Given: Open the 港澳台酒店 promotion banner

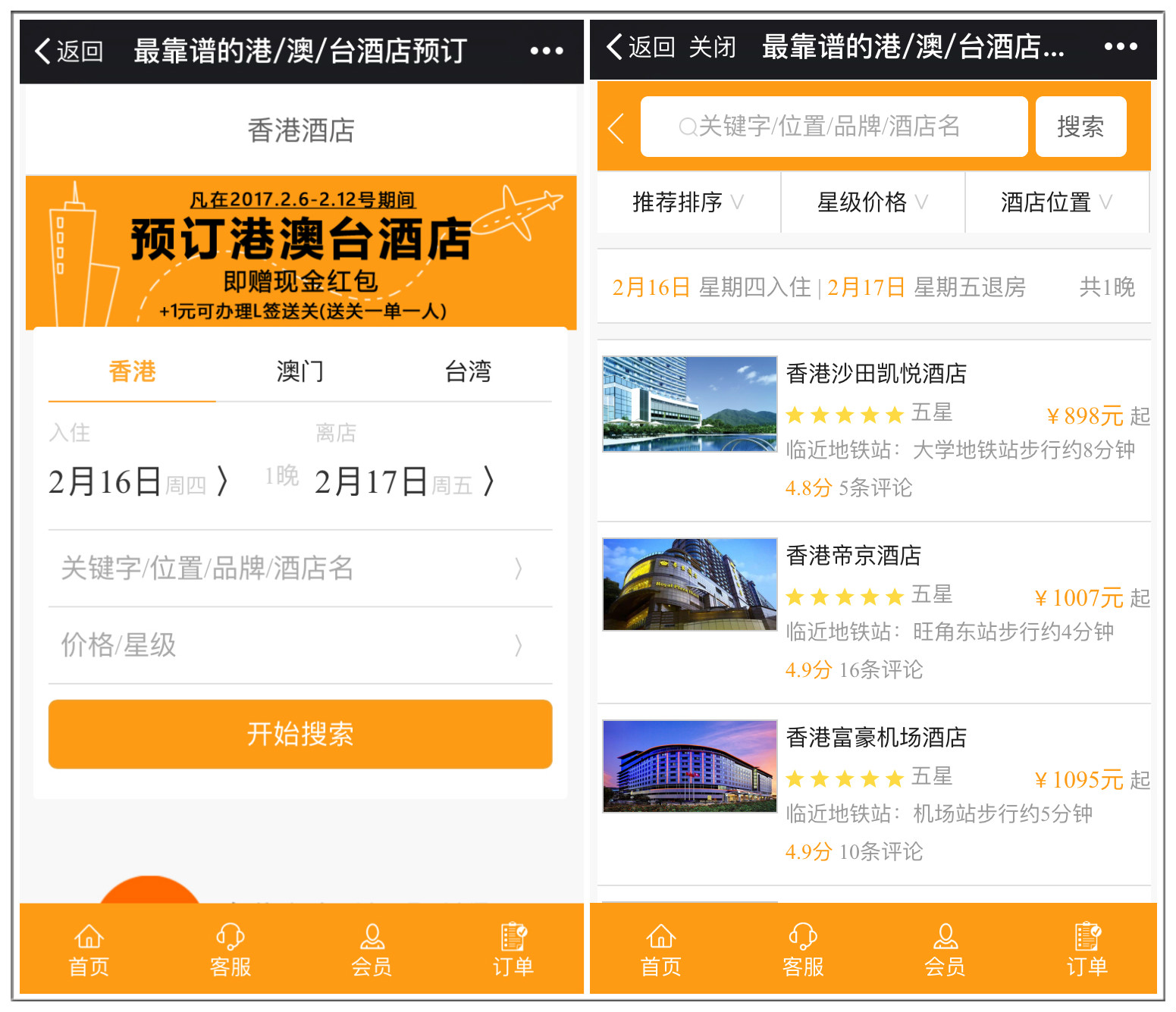Looking at the screenshot, I should pyautogui.click(x=300, y=253).
